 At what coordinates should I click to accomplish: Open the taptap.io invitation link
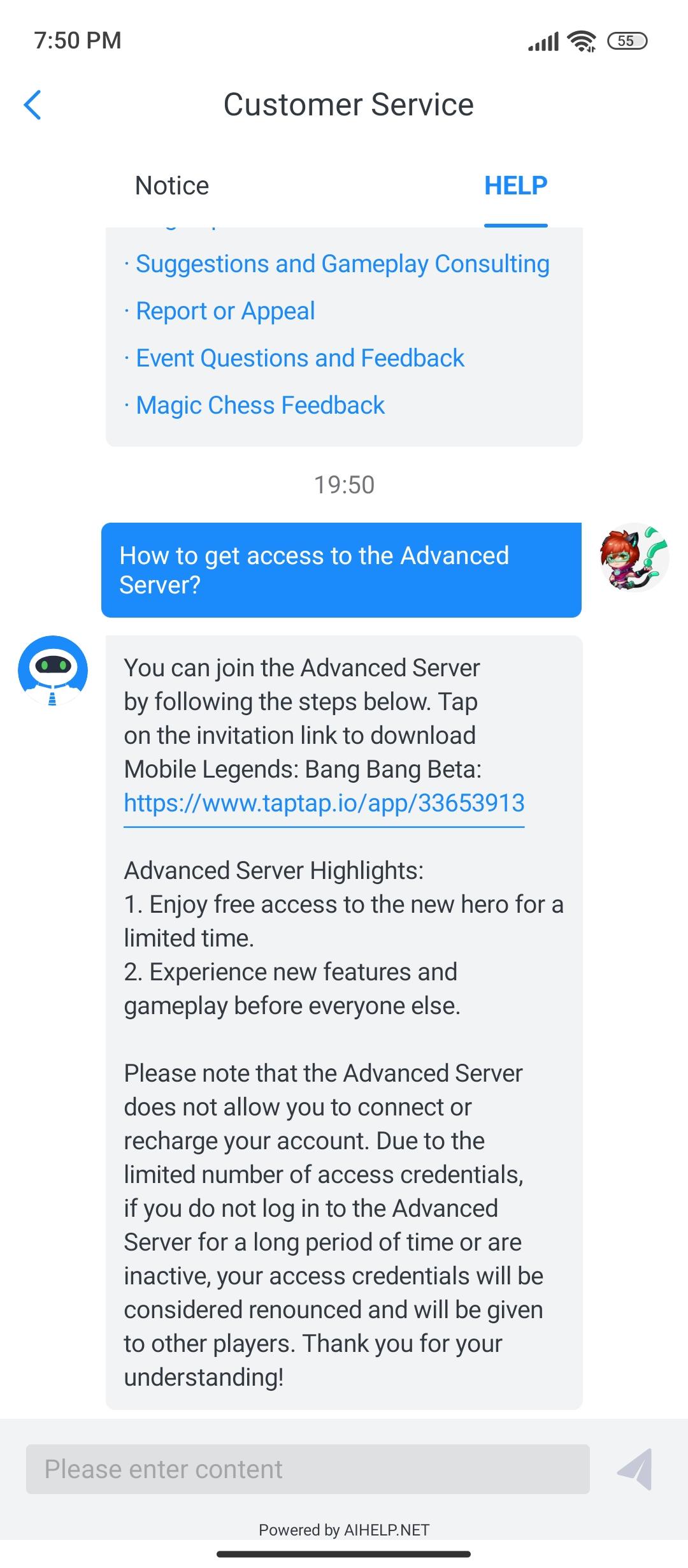pos(324,803)
